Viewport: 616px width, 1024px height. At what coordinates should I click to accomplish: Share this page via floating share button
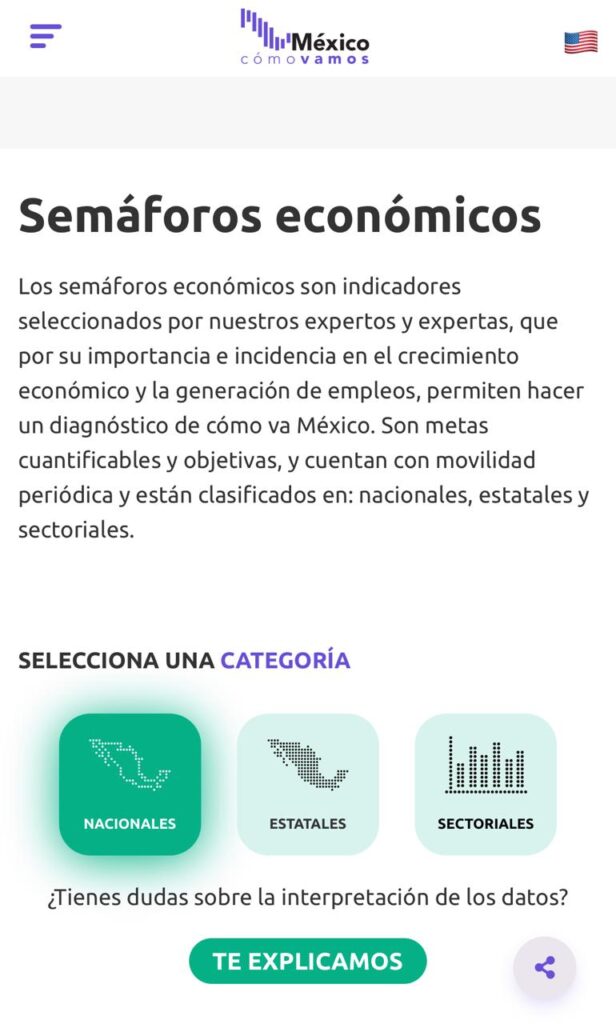(544, 967)
